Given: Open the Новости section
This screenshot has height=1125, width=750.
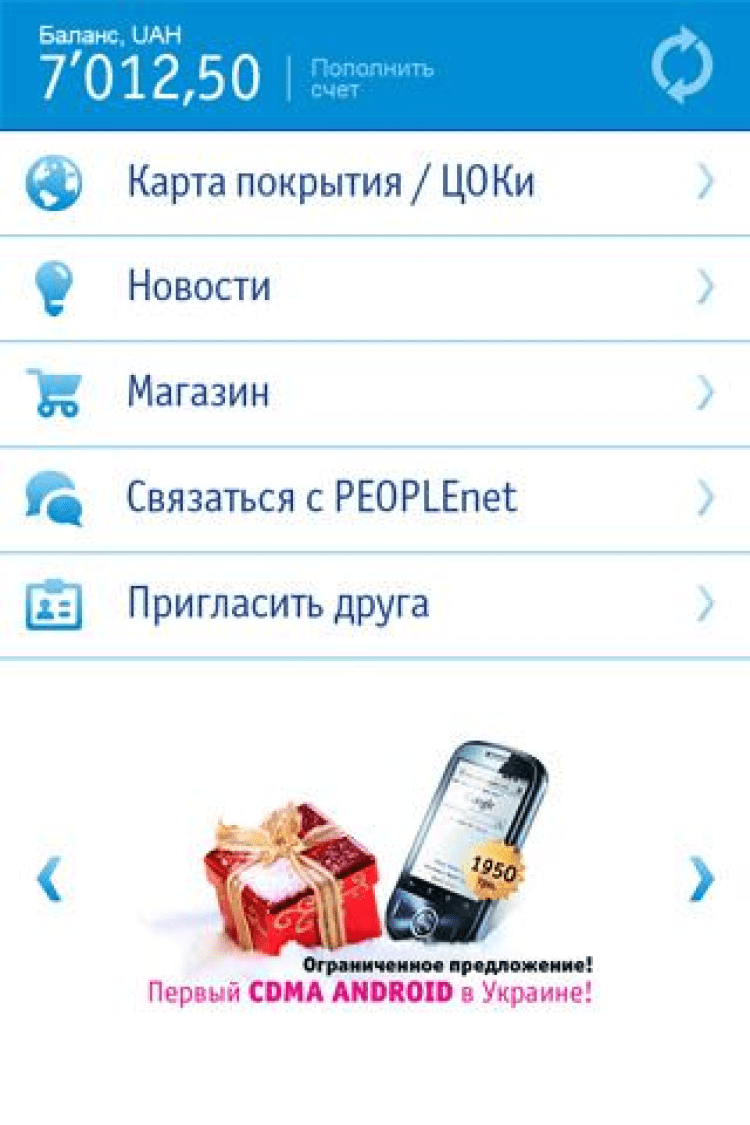Looking at the screenshot, I should (x=374, y=288).
